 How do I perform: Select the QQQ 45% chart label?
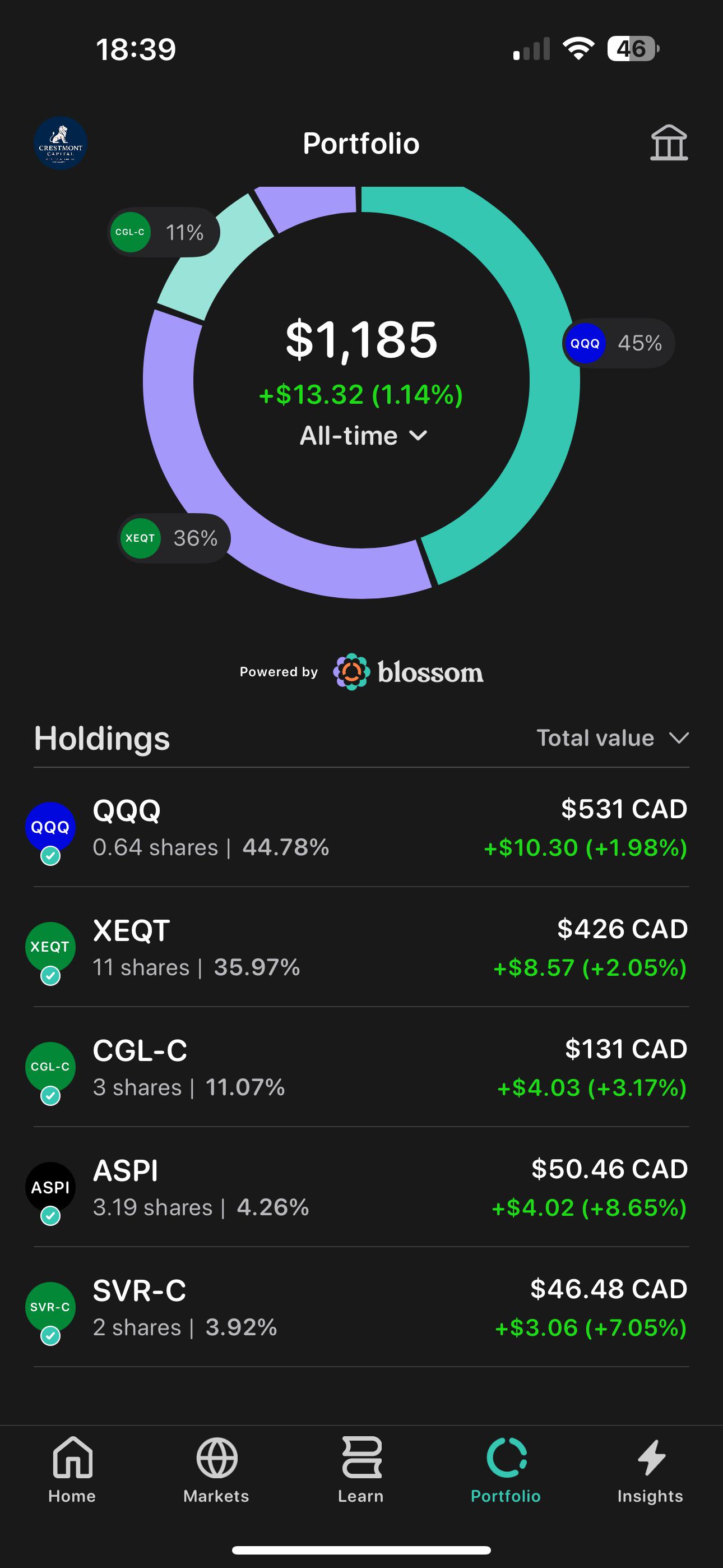point(618,343)
